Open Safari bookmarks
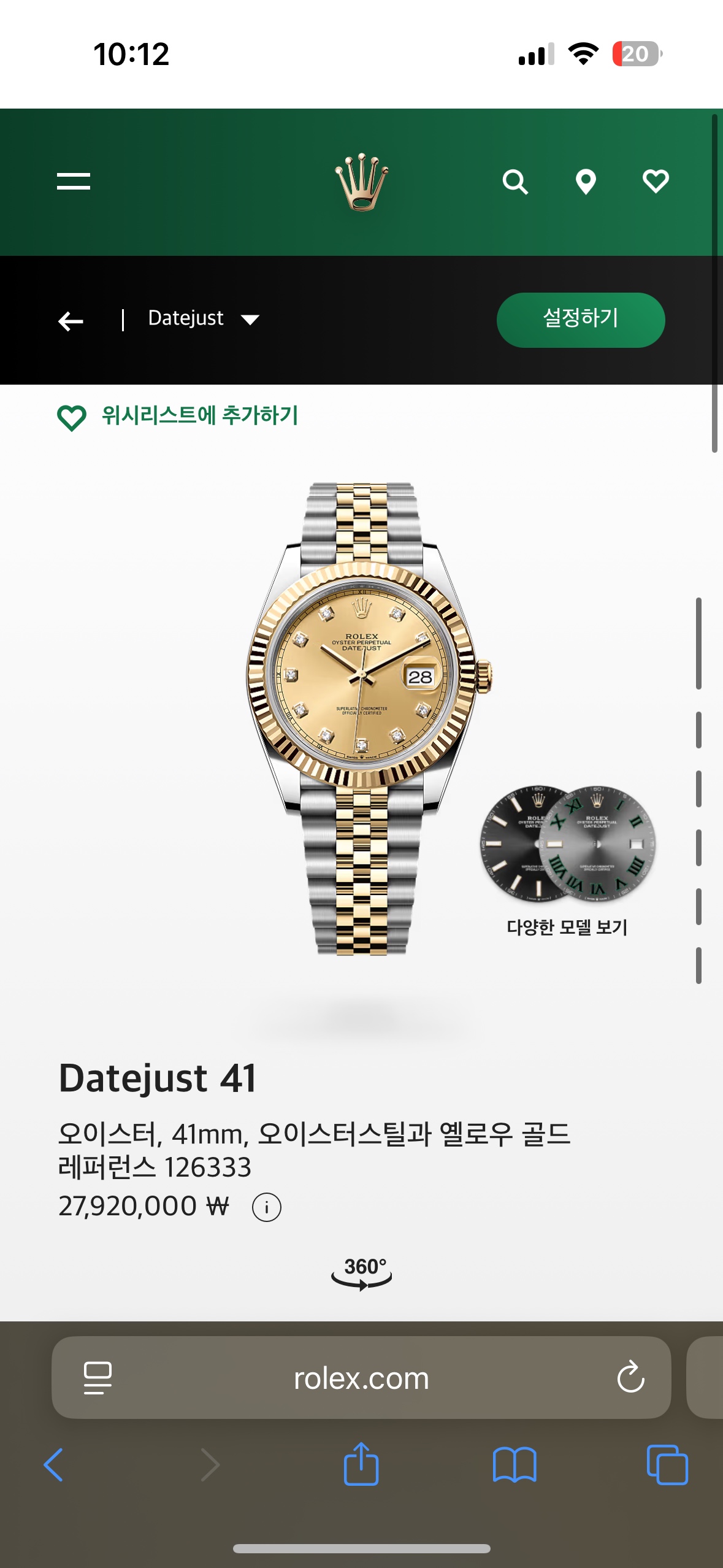Viewport: 723px width, 1568px height. tap(515, 1465)
